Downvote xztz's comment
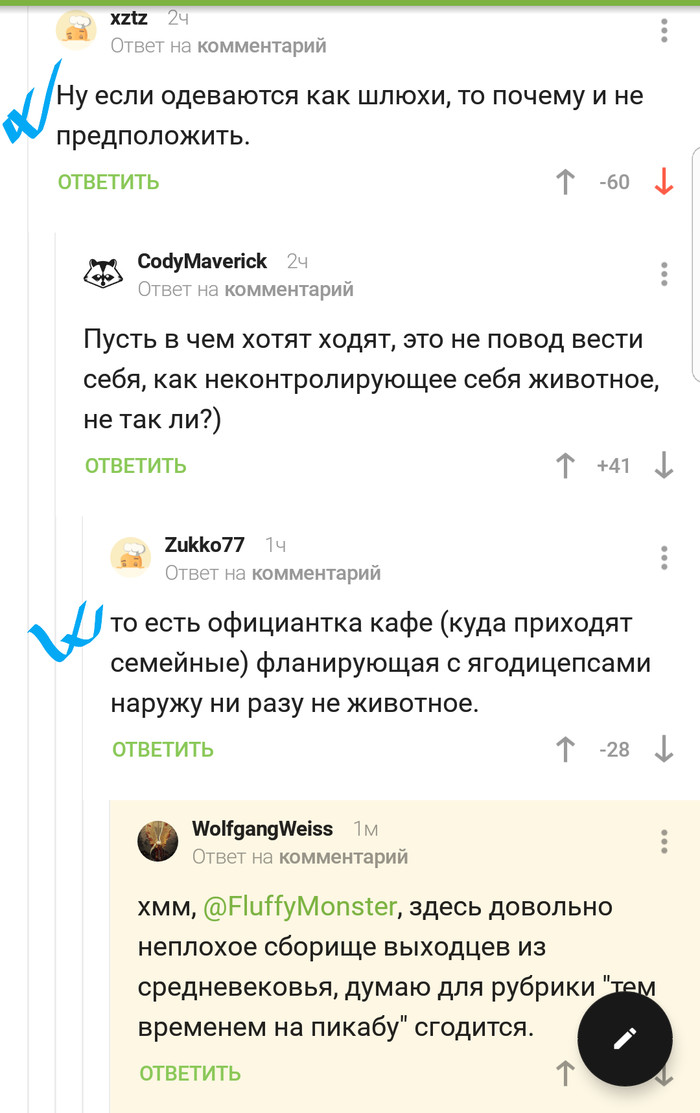 pos(663,182)
